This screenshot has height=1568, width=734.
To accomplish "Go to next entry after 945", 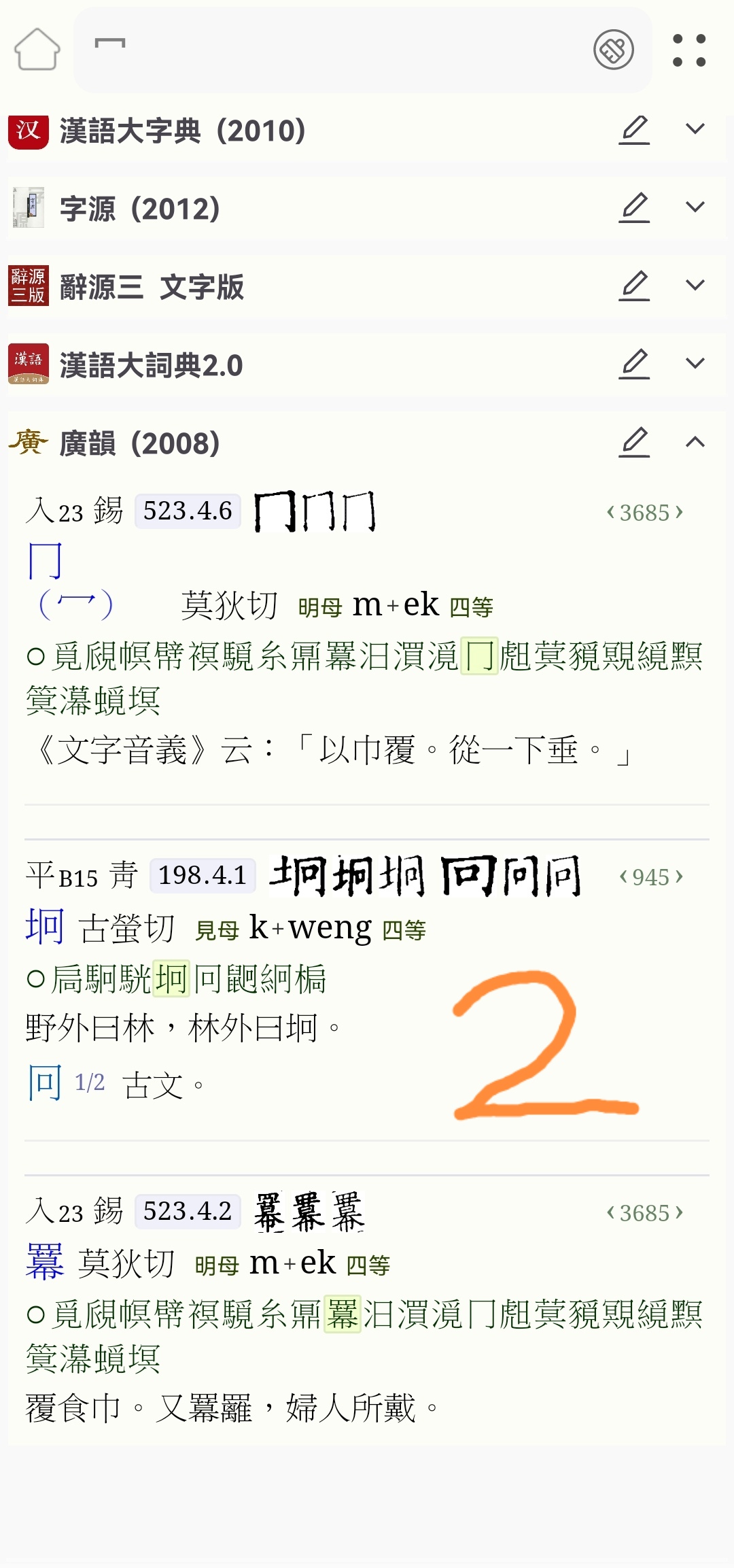I will tap(679, 877).
